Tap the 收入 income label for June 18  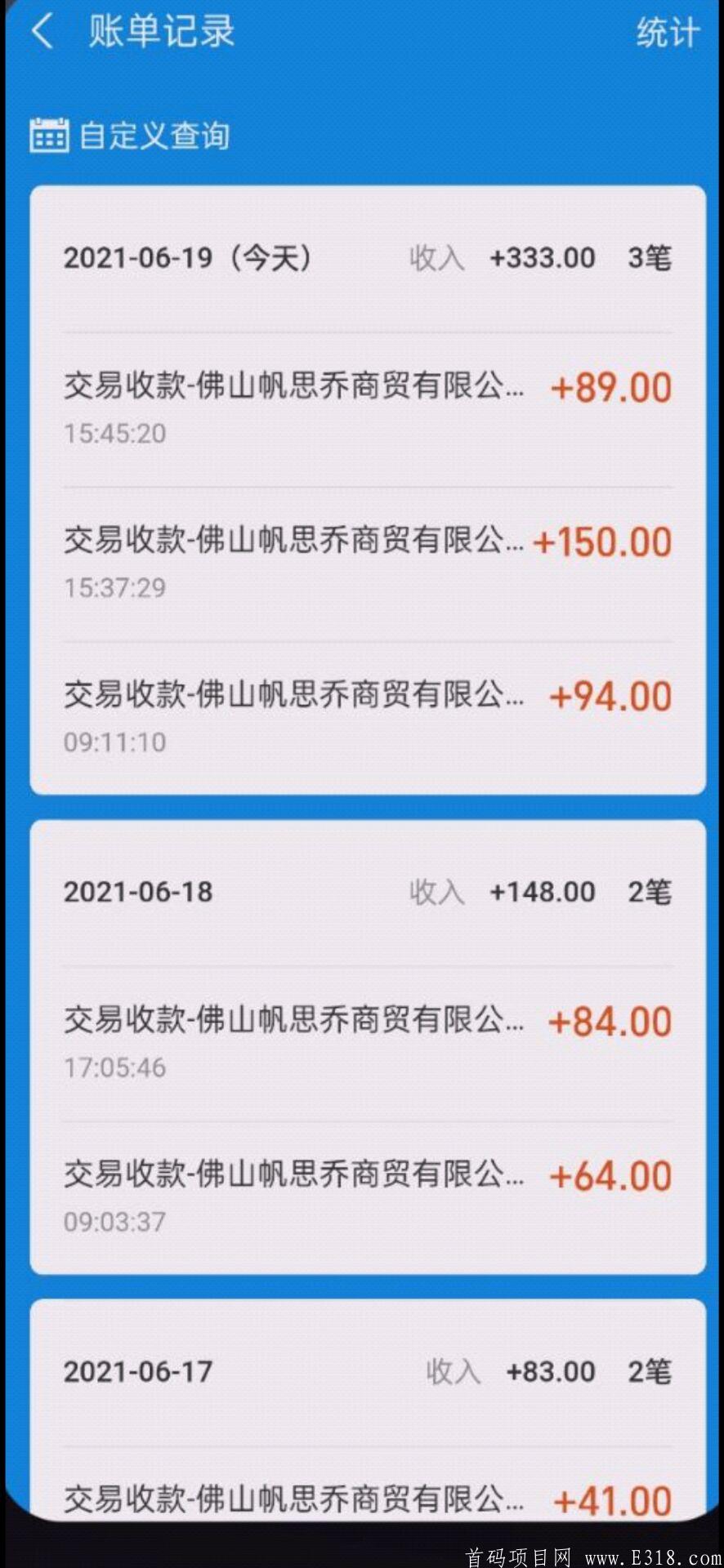438,893
